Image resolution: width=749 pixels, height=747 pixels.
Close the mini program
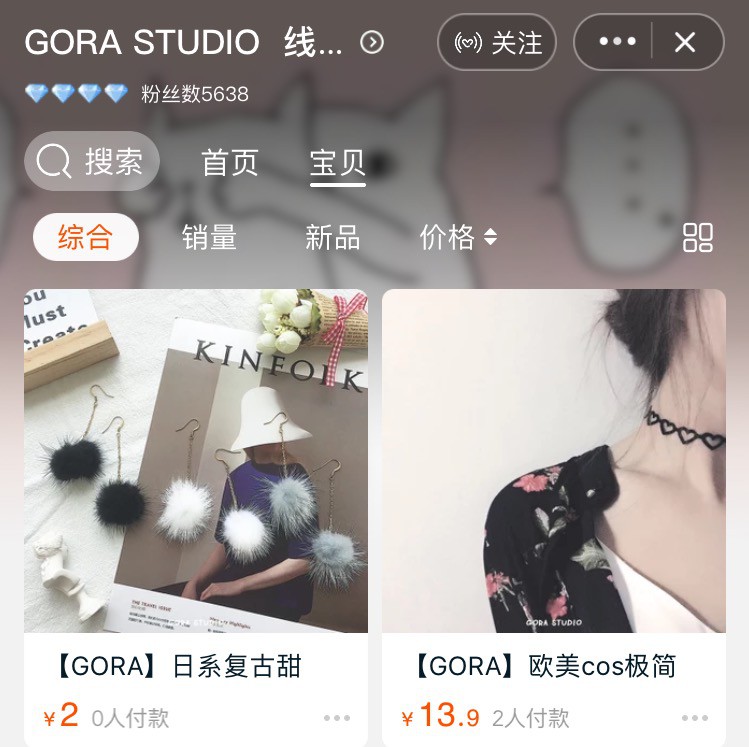685,42
